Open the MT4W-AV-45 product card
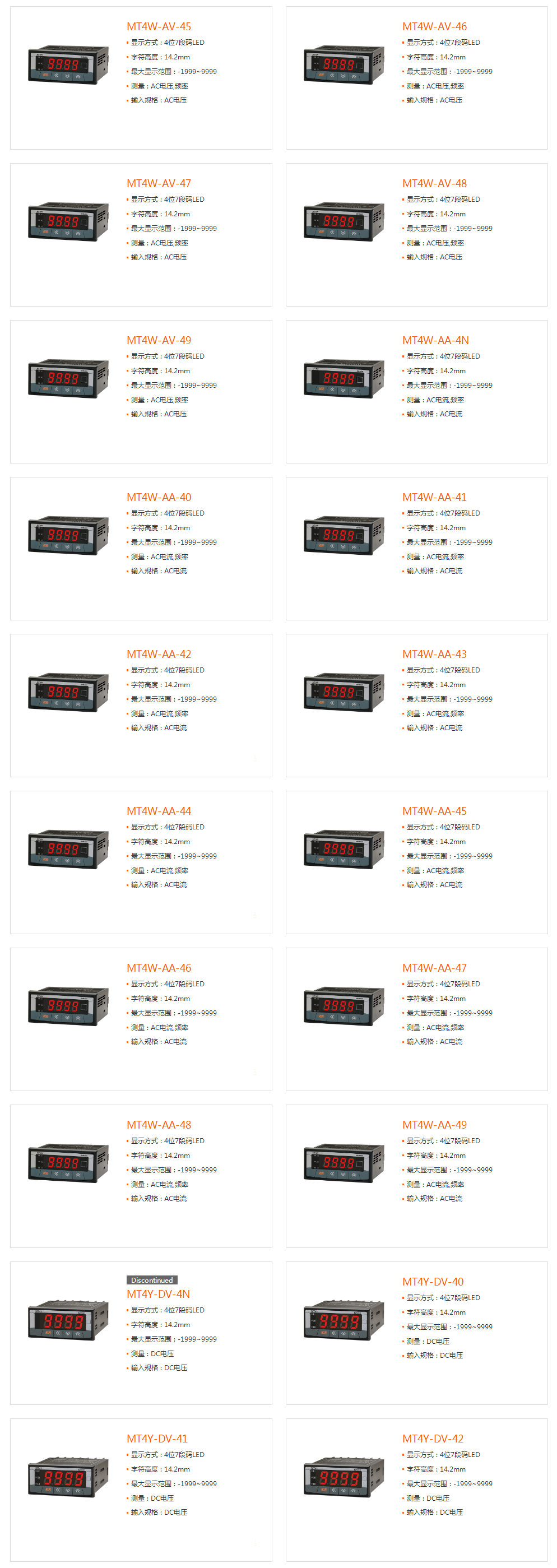Screen dimensions: 557x1568 point(158,27)
